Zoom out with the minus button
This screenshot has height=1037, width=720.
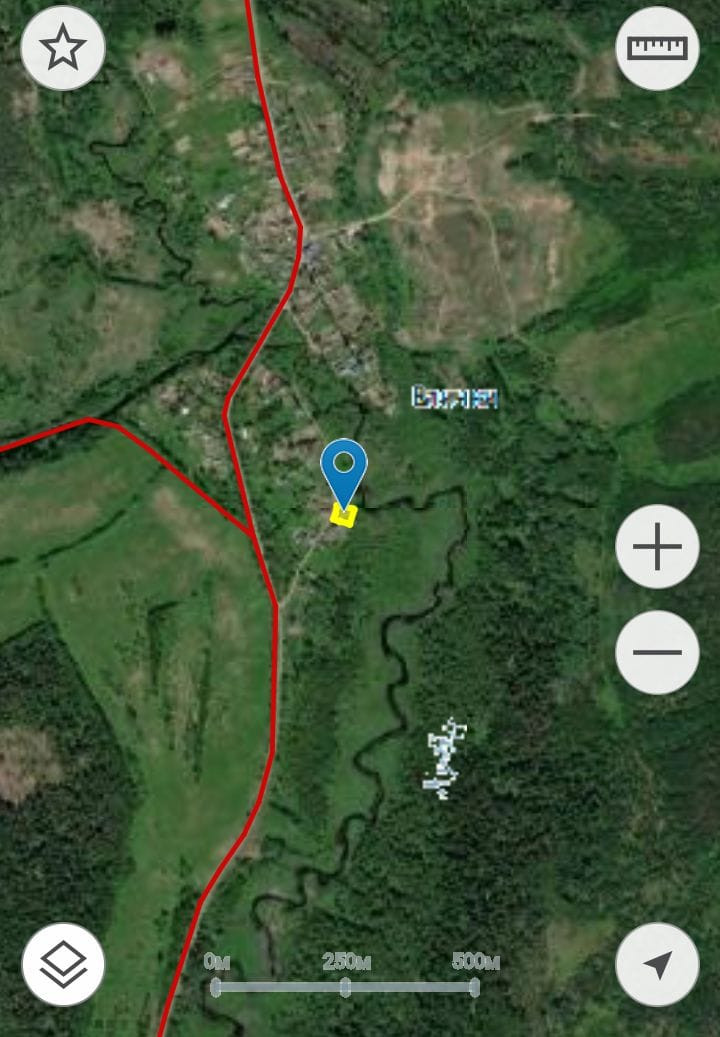click(x=657, y=652)
